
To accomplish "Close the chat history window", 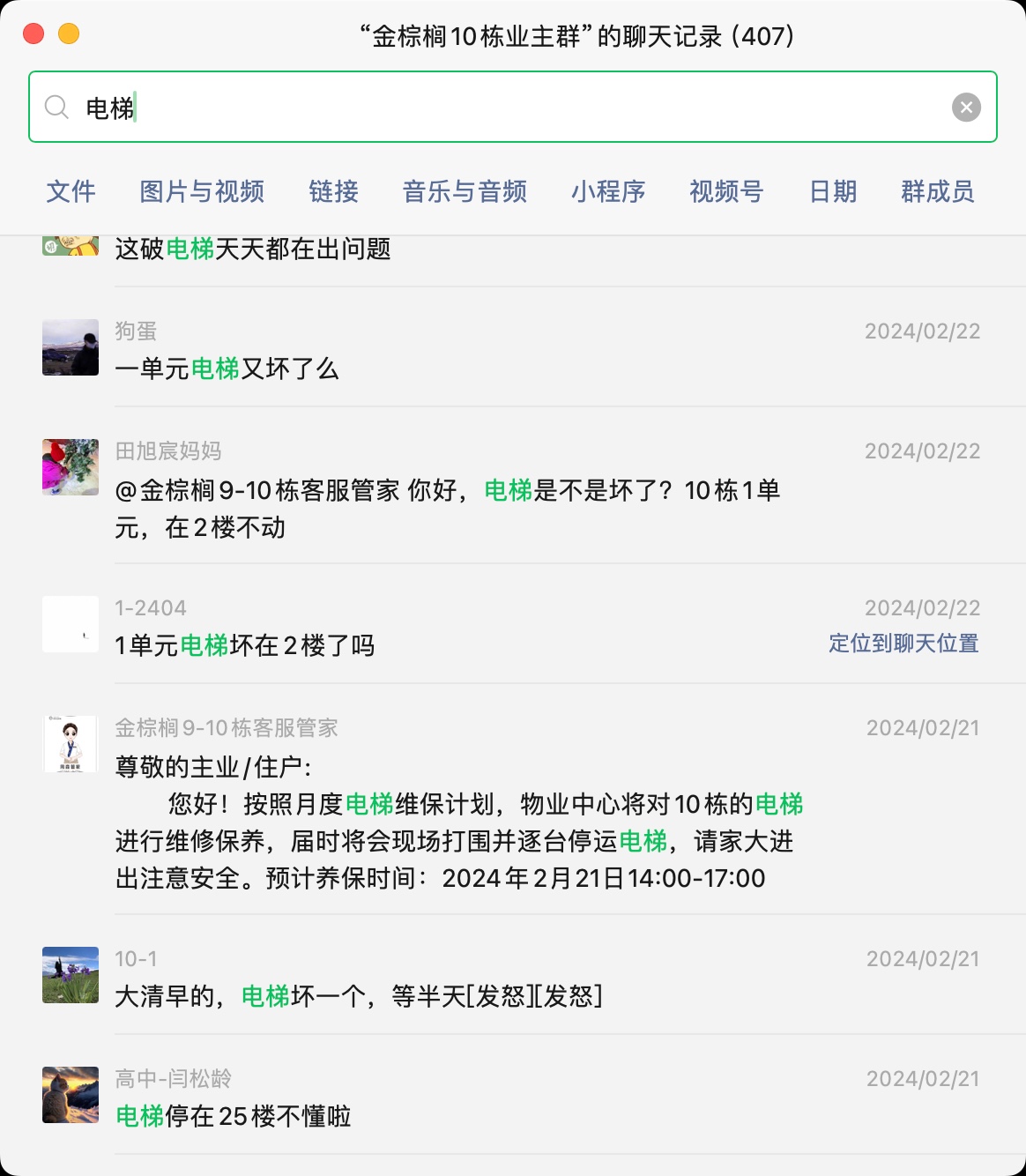I will 33,34.
